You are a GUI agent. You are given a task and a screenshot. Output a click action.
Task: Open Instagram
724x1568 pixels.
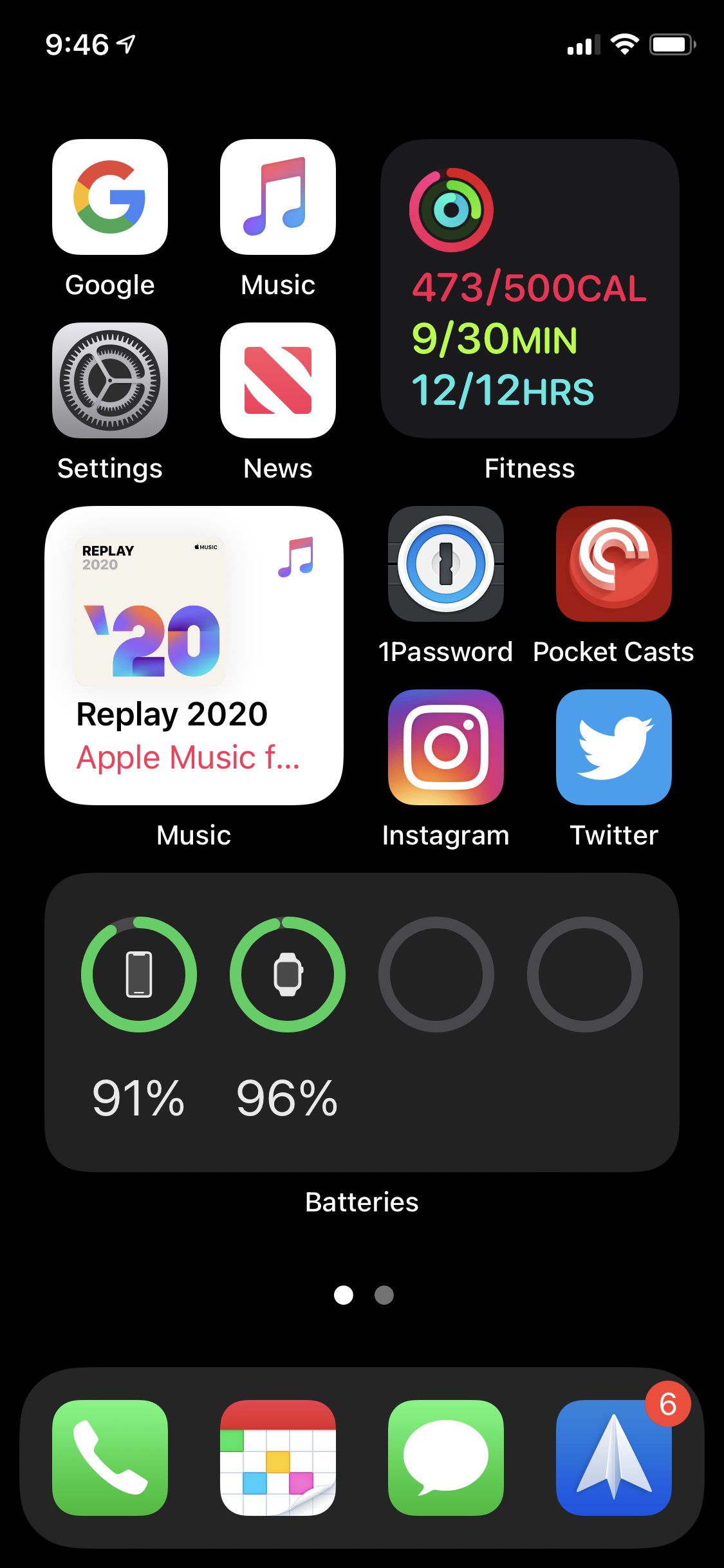tap(445, 747)
